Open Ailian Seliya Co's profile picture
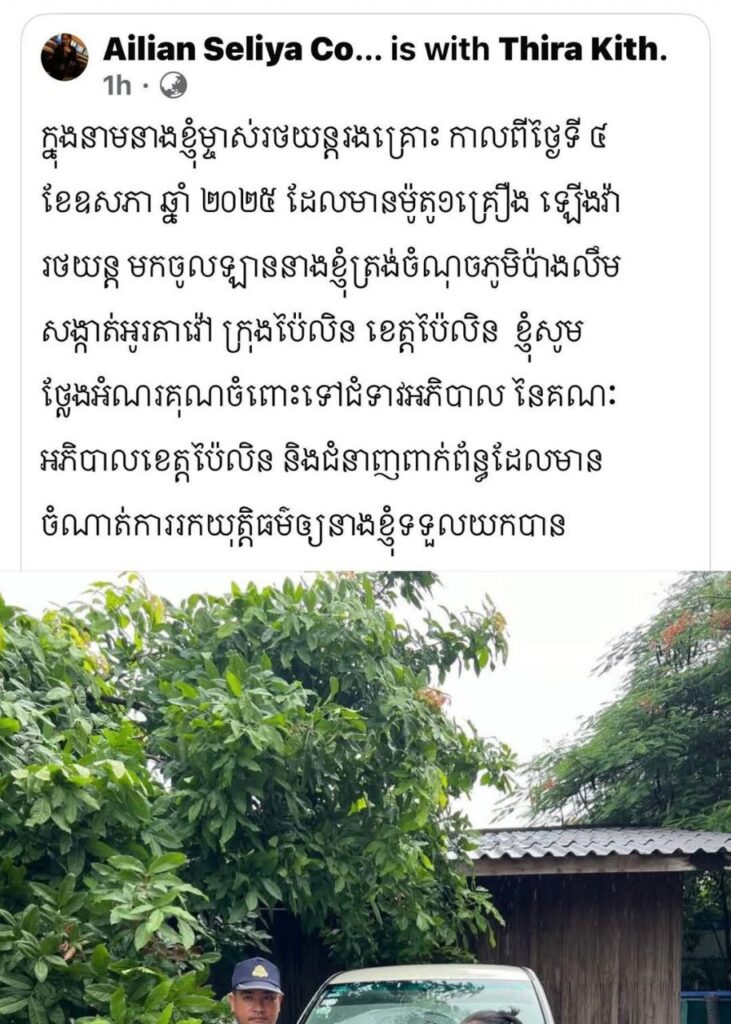This screenshot has width=731, height=1024. pyautogui.click(x=64, y=57)
